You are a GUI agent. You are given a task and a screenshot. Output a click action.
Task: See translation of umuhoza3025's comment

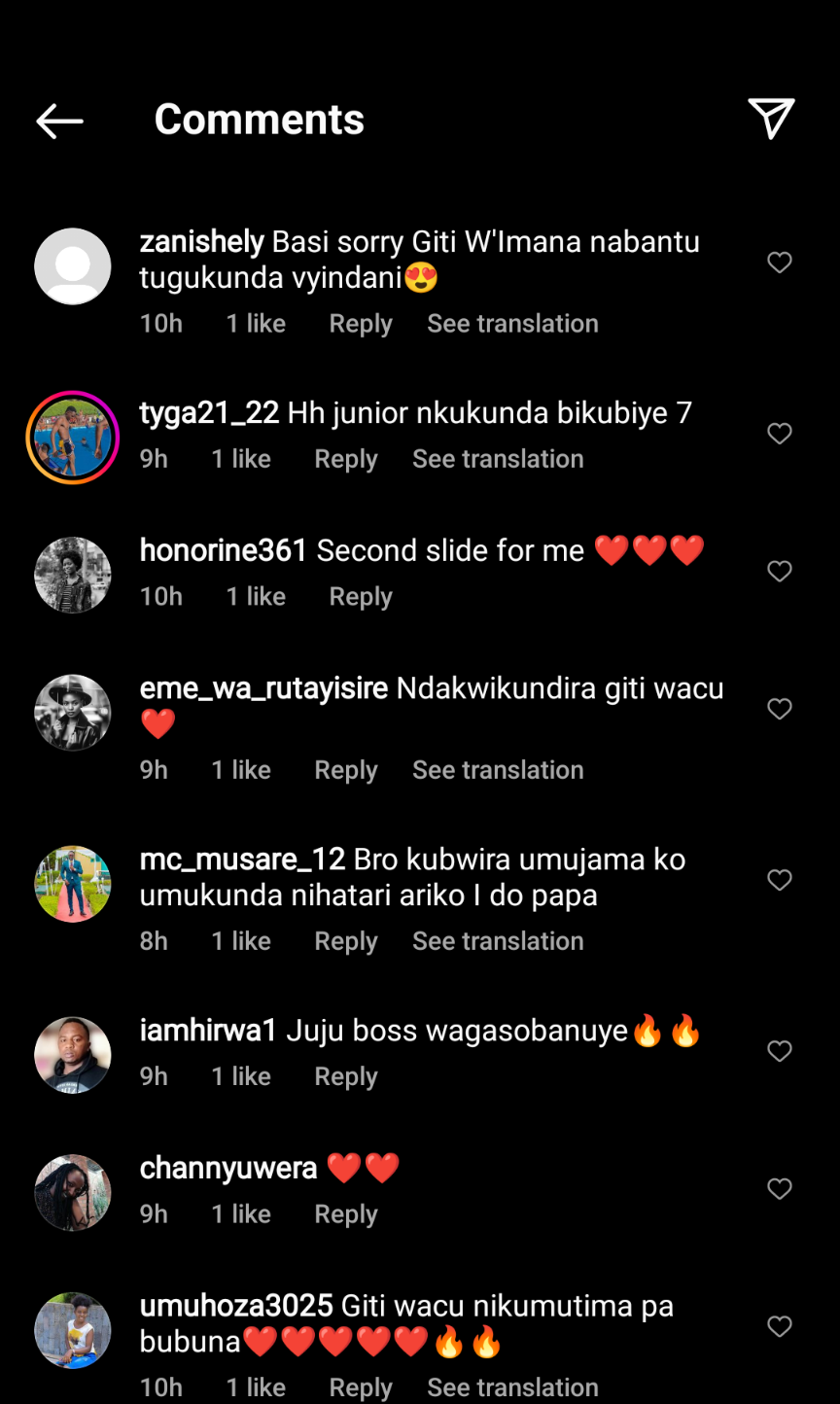click(x=512, y=1387)
